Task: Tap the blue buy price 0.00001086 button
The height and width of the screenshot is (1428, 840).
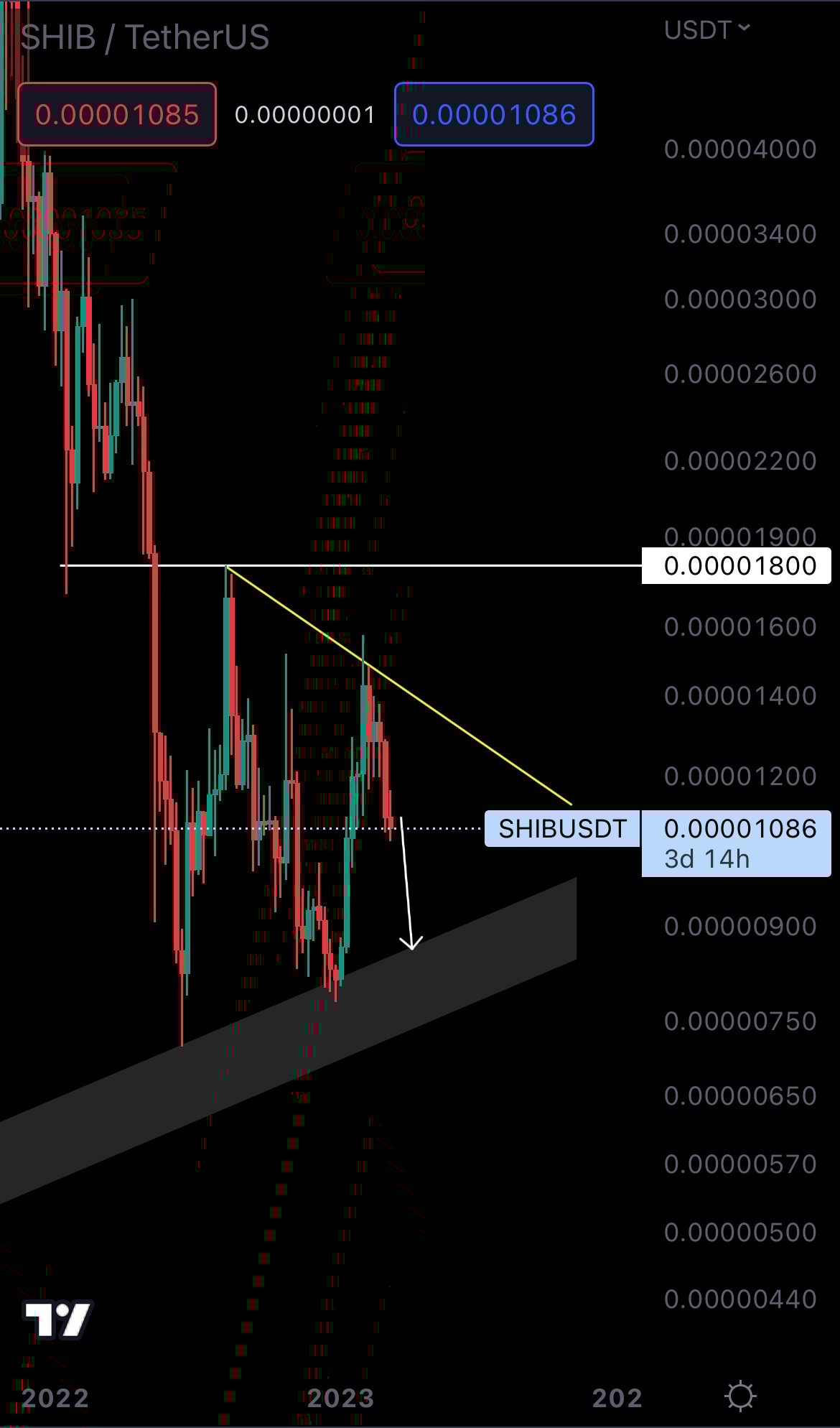Action: [x=494, y=115]
